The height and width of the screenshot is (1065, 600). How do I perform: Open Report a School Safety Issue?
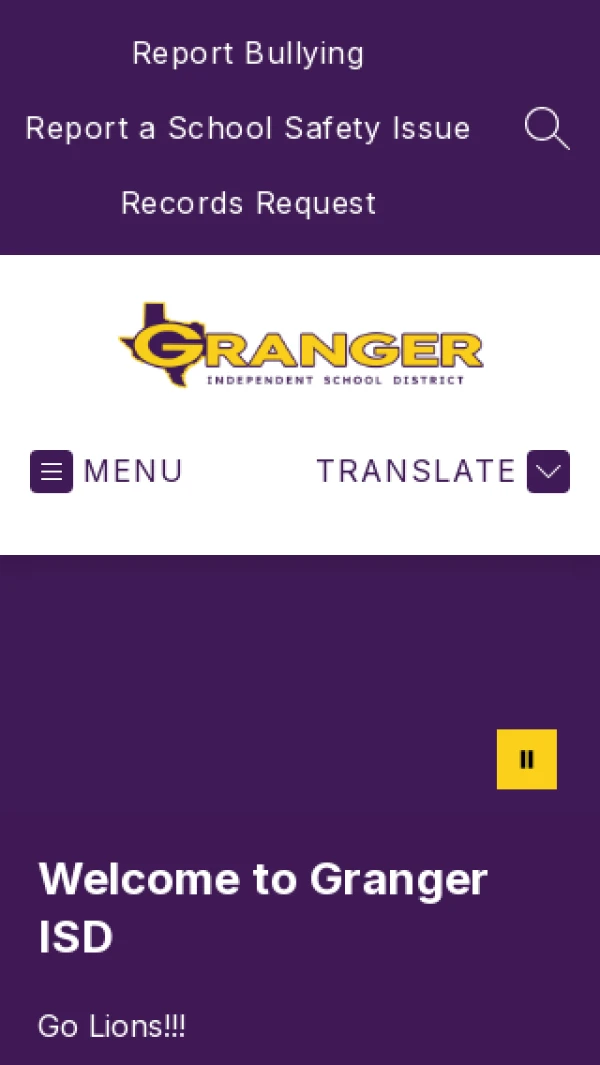click(x=248, y=128)
